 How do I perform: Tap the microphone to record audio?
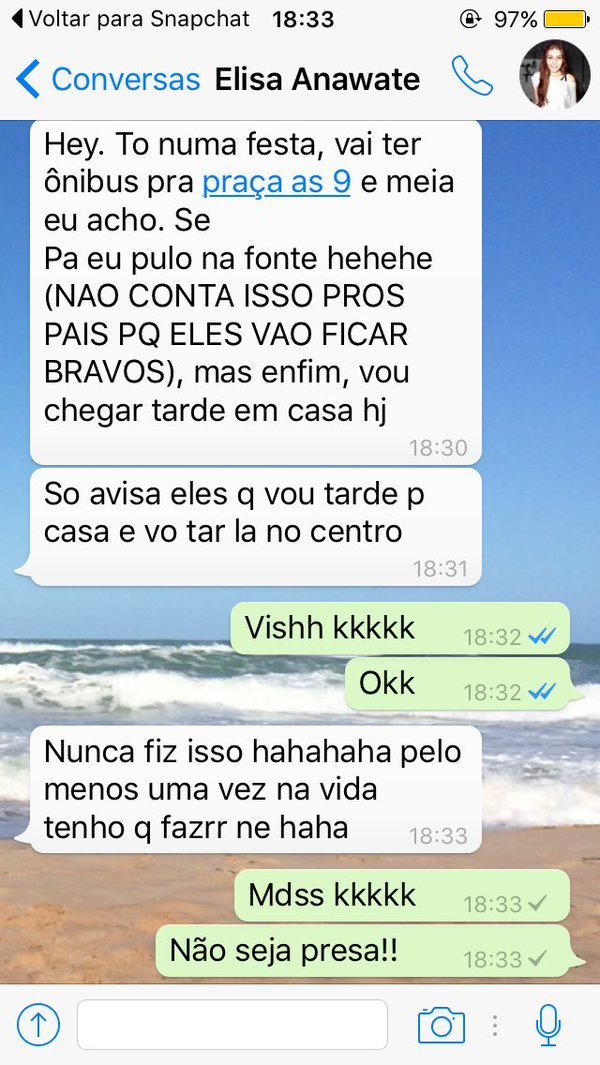point(547,1024)
